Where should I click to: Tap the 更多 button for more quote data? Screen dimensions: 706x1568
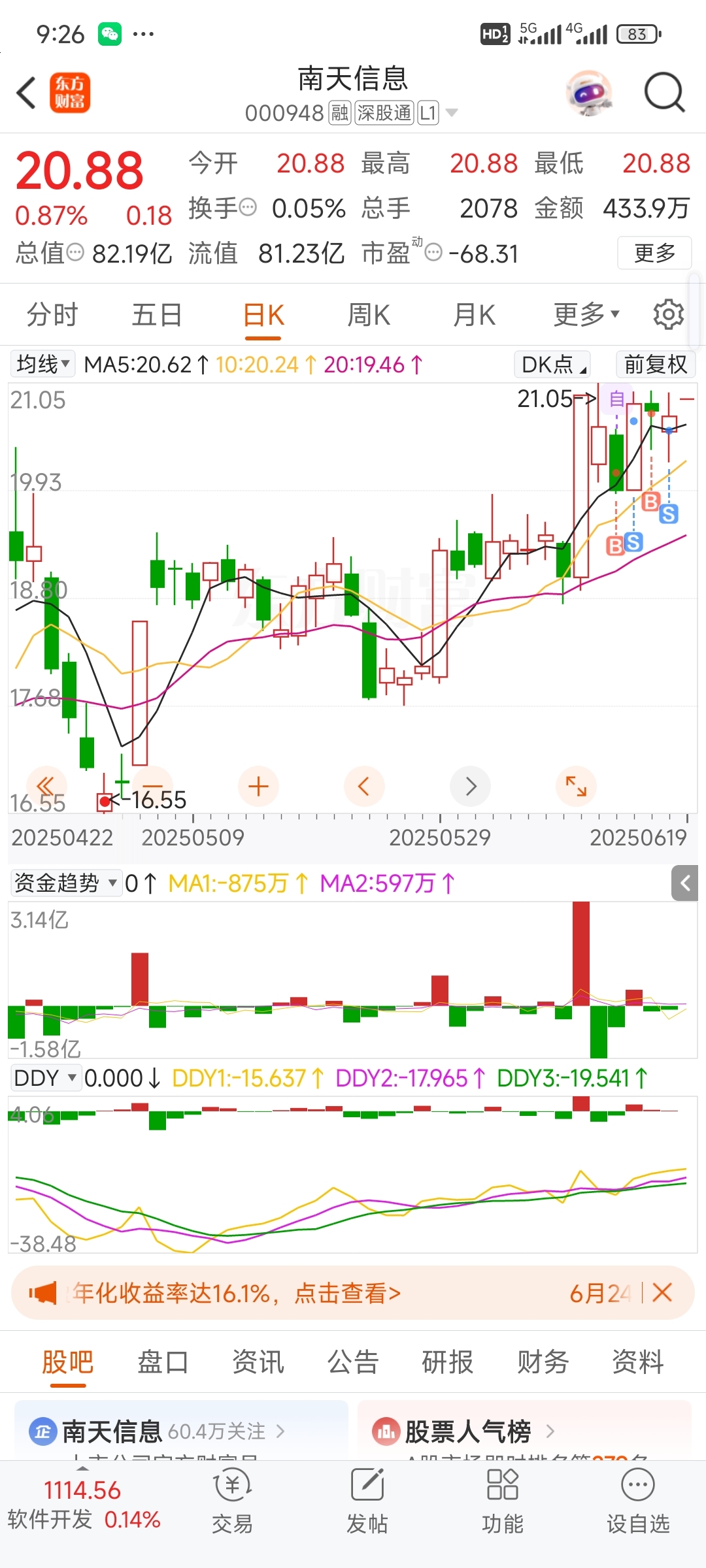pos(654,253)
